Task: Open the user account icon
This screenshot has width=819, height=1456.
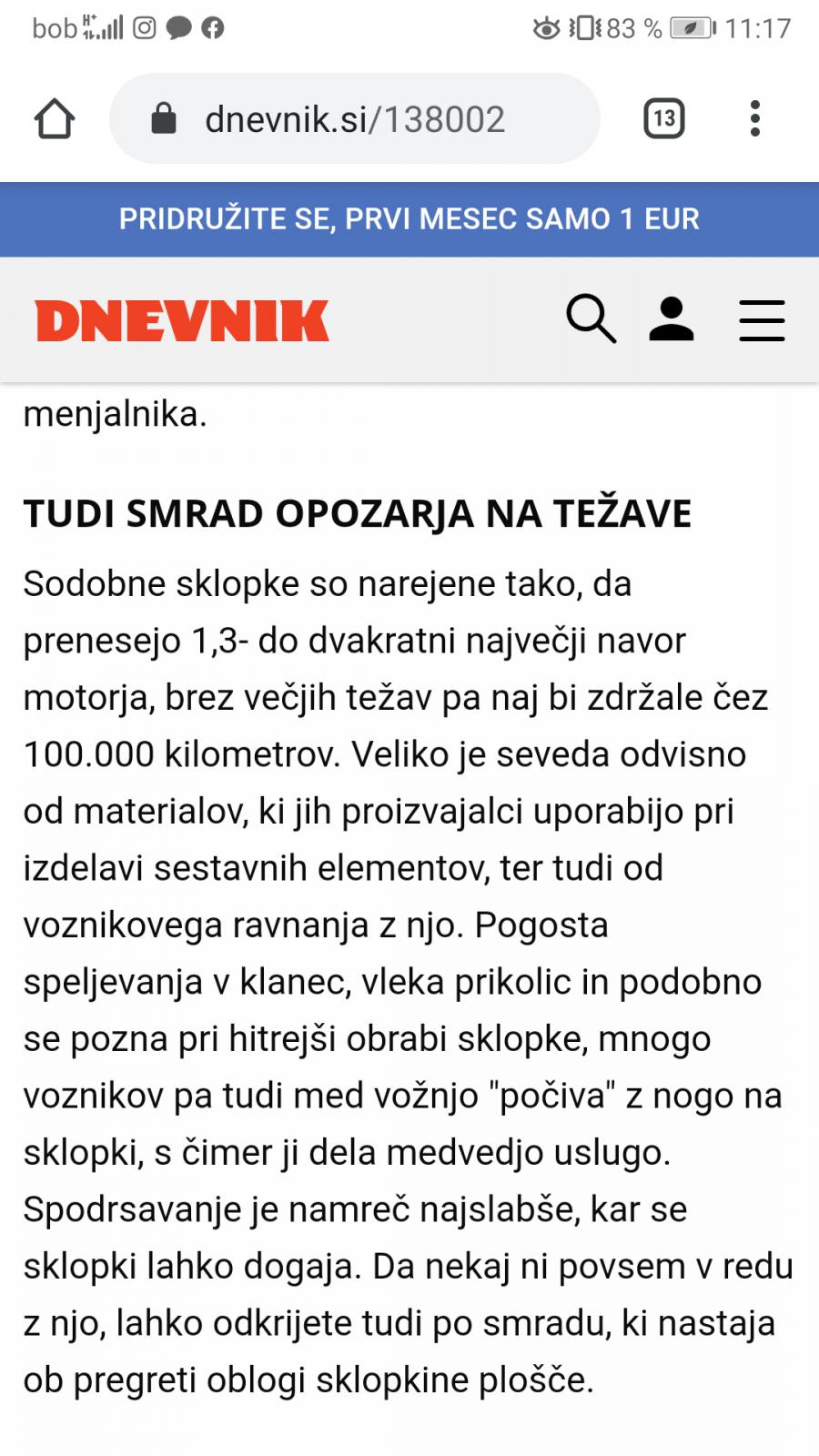Action: point(672,319)
